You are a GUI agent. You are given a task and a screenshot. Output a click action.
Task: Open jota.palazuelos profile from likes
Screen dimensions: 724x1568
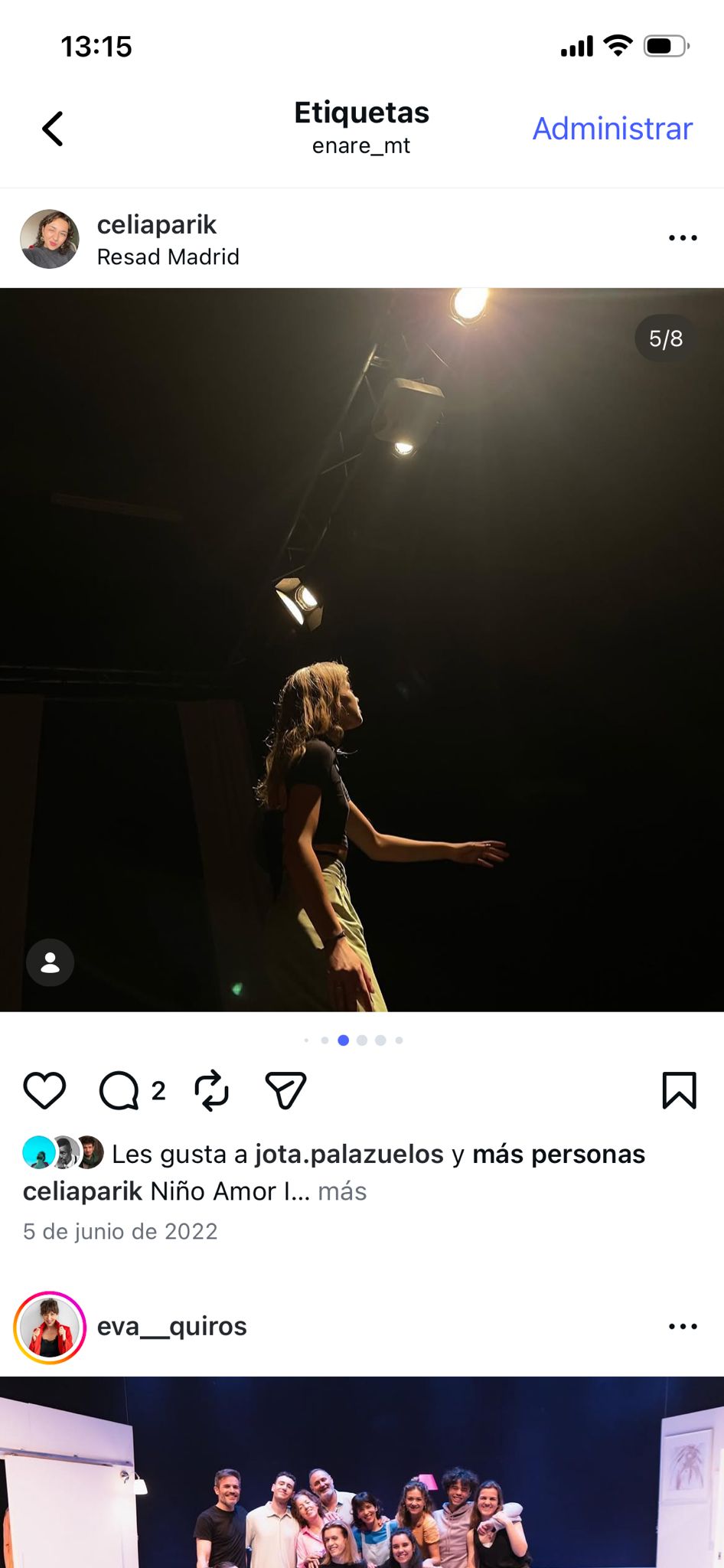click(x=349, y=1154)
